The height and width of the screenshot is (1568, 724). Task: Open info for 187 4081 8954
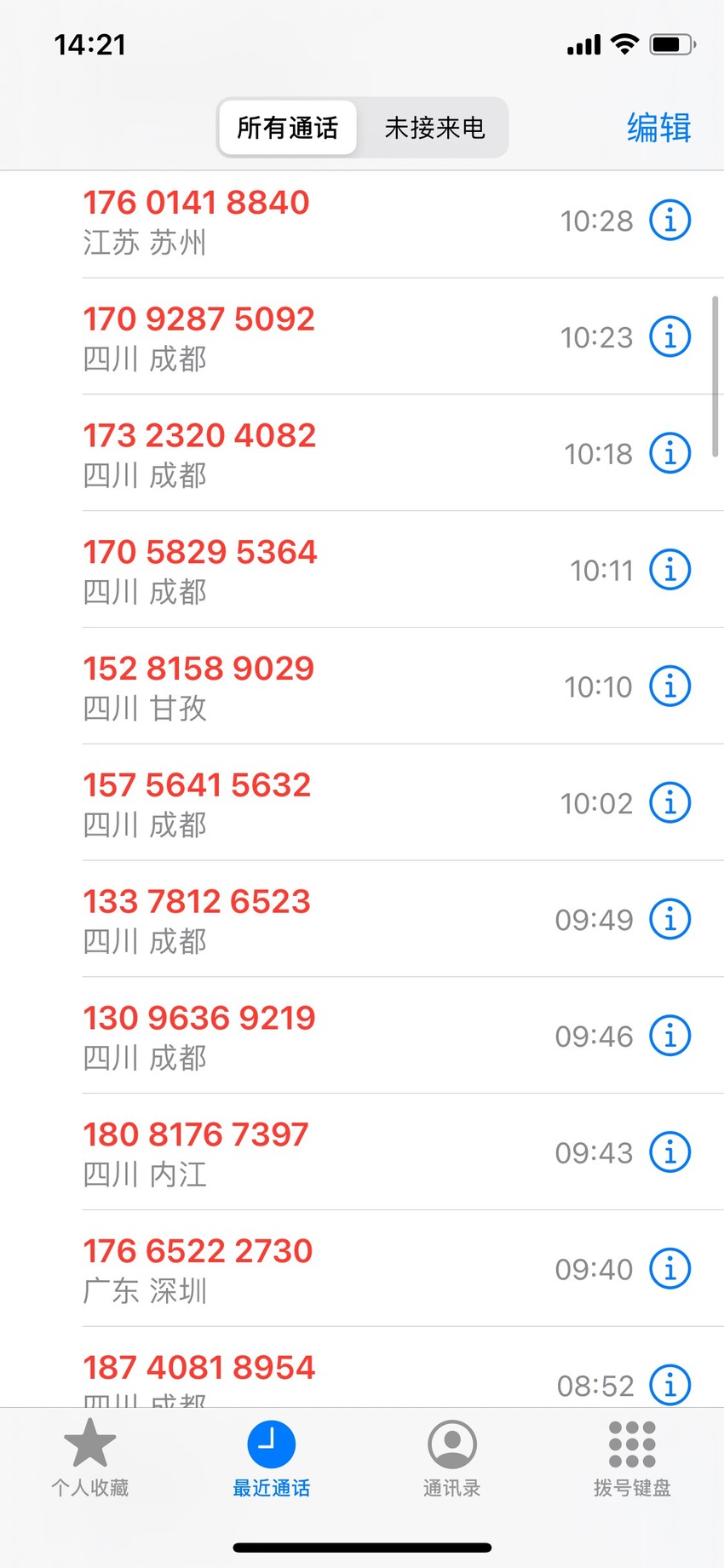pyautogui.click(x=670, y=1385)
